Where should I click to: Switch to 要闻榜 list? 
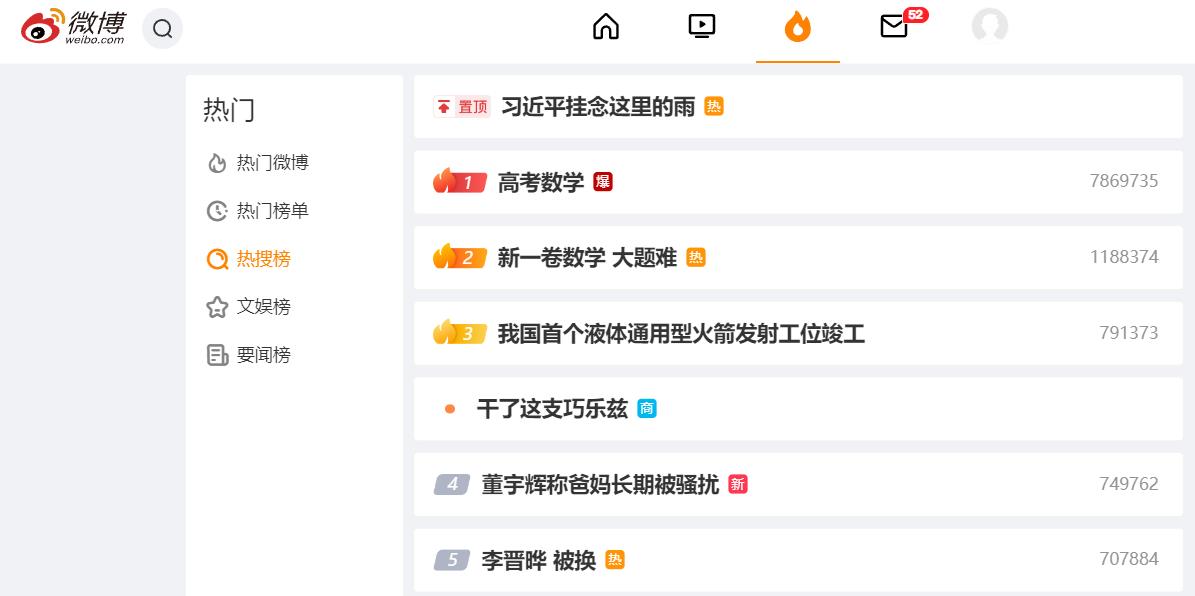pos(263,355)
